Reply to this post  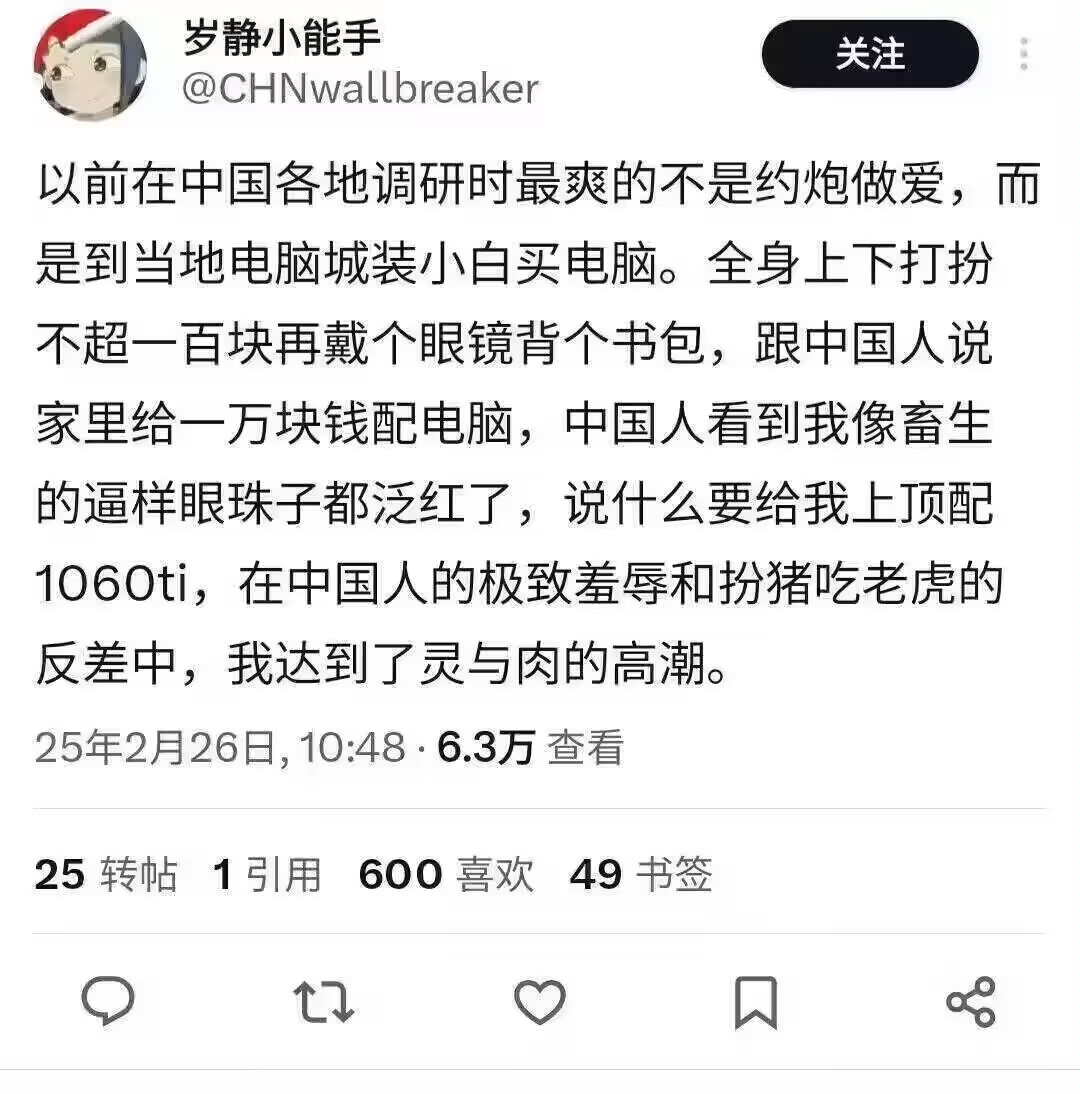[108, 1001]
